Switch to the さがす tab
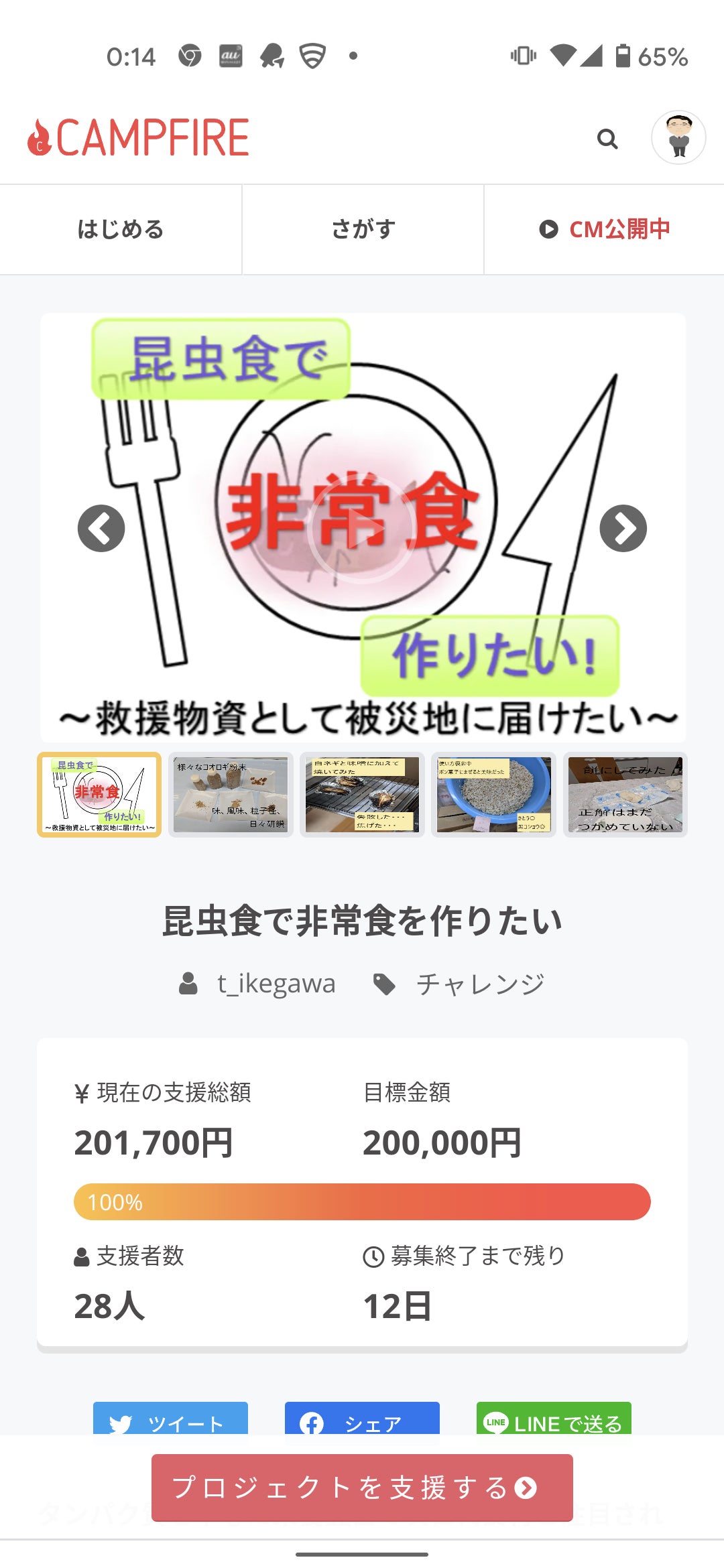 363,229
